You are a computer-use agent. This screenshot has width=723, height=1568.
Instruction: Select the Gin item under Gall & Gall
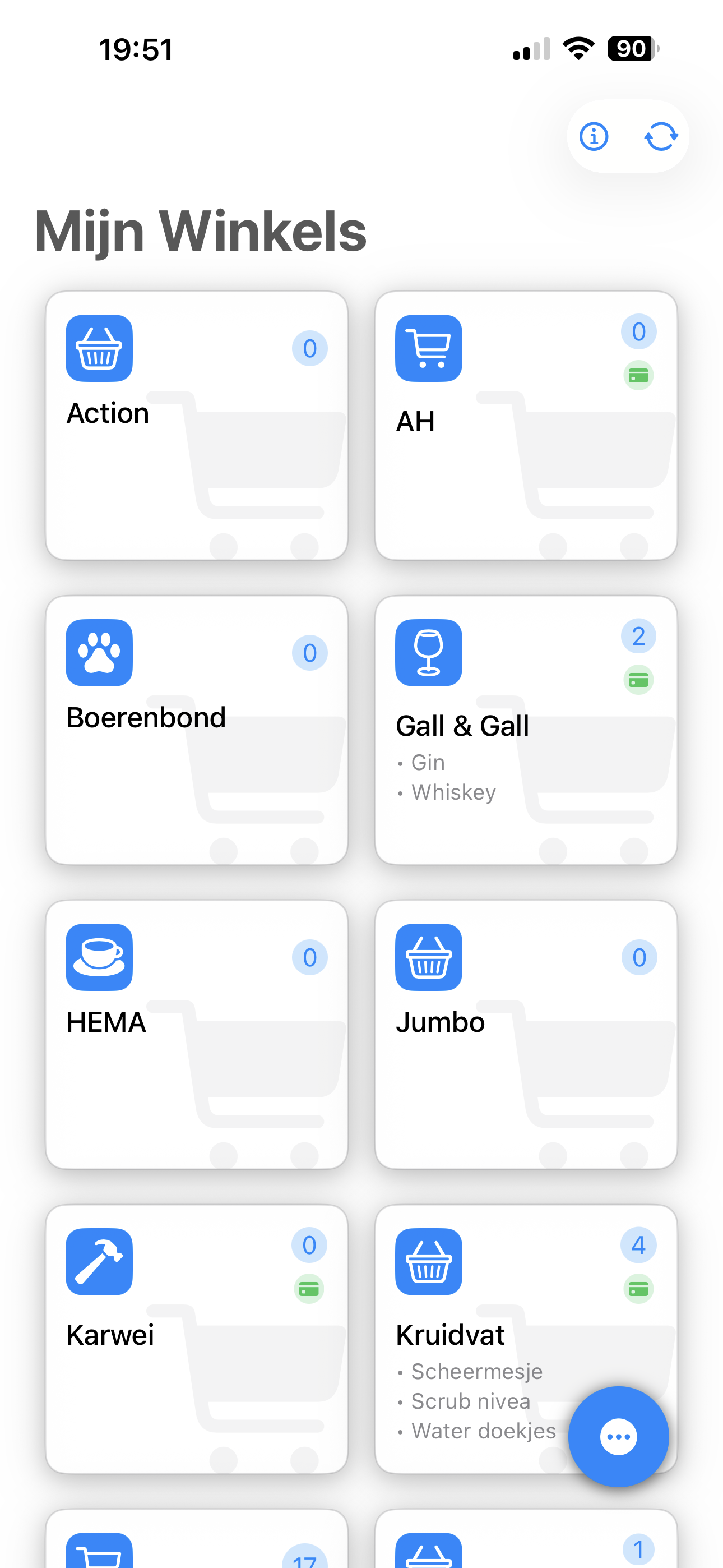coord(427,762)
